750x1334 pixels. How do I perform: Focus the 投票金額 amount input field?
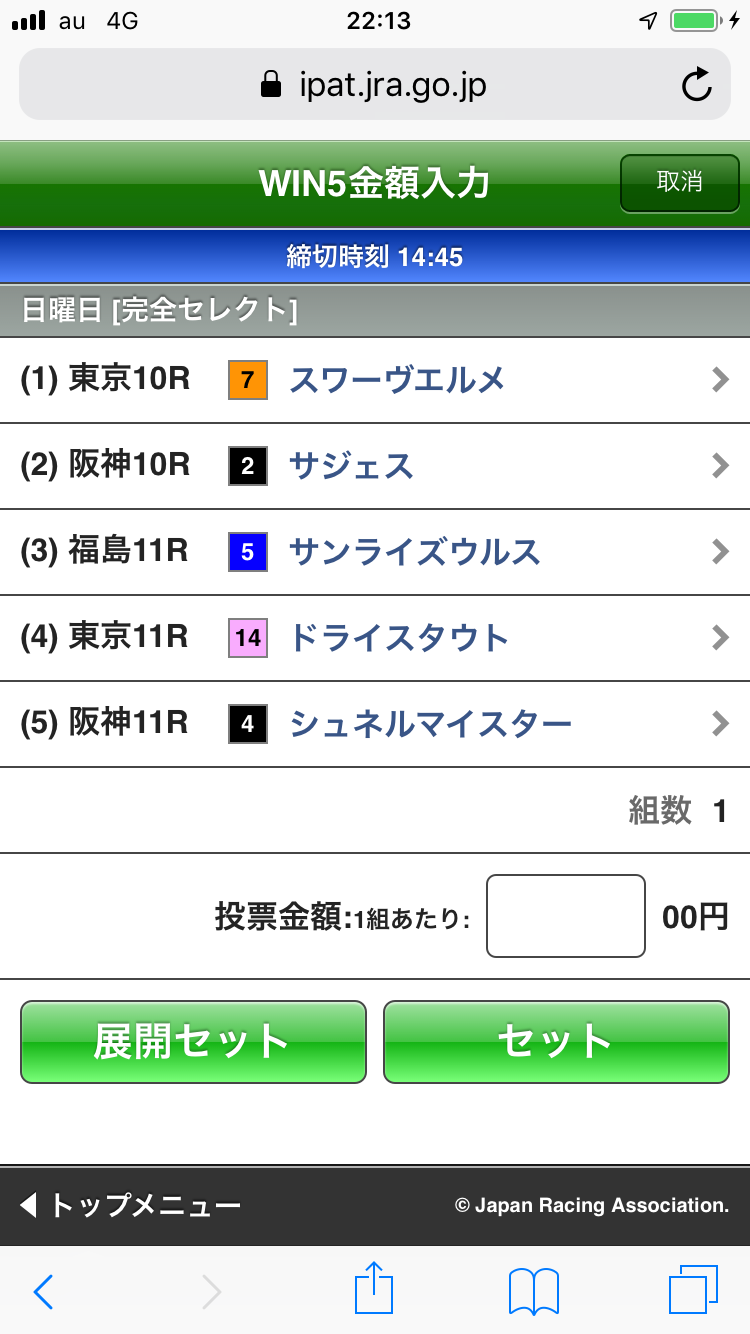565,916
